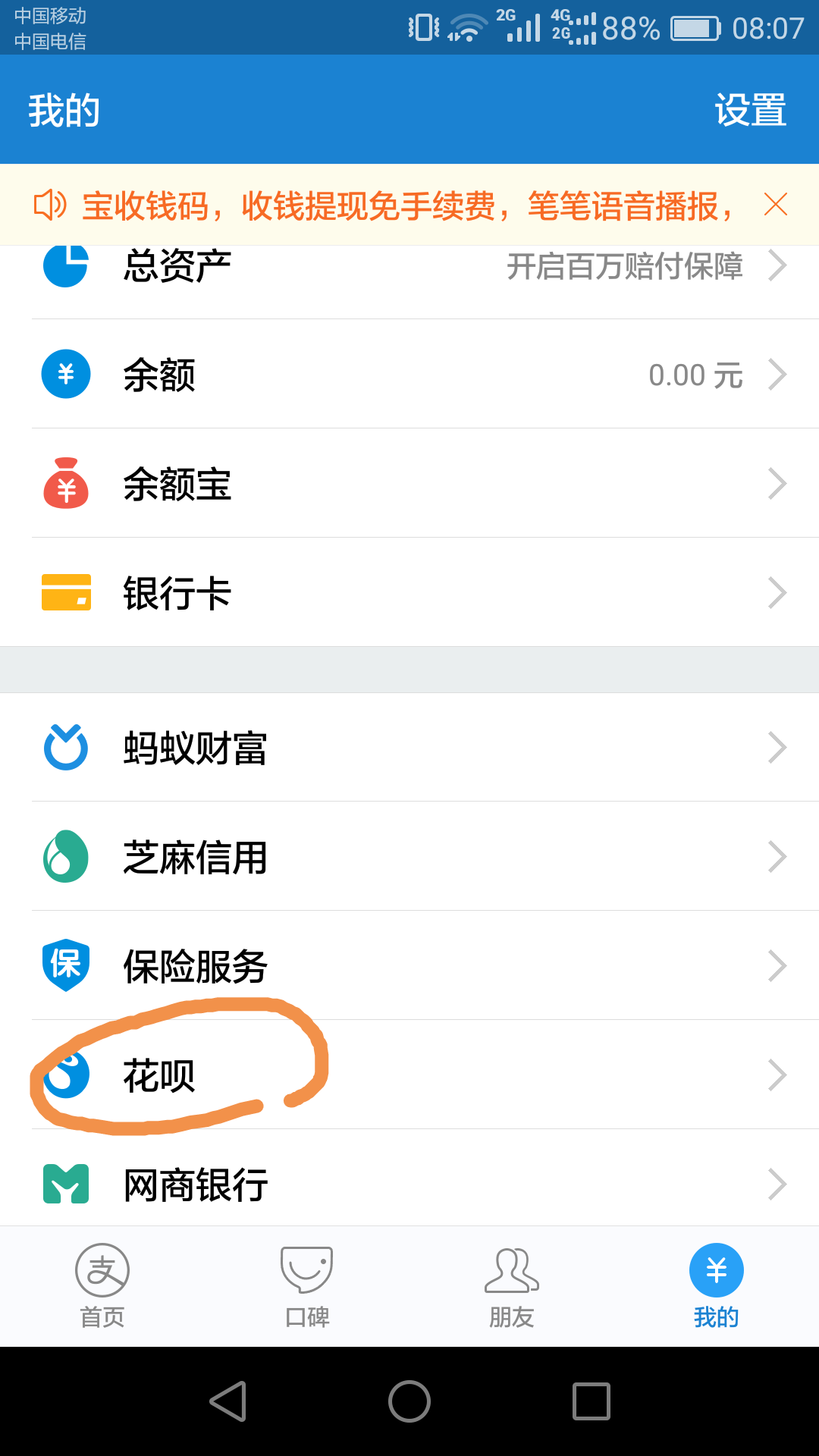Open 设置 in the top bar
The width and height of the screenshot is (819, 1456).
click(750, 111)
